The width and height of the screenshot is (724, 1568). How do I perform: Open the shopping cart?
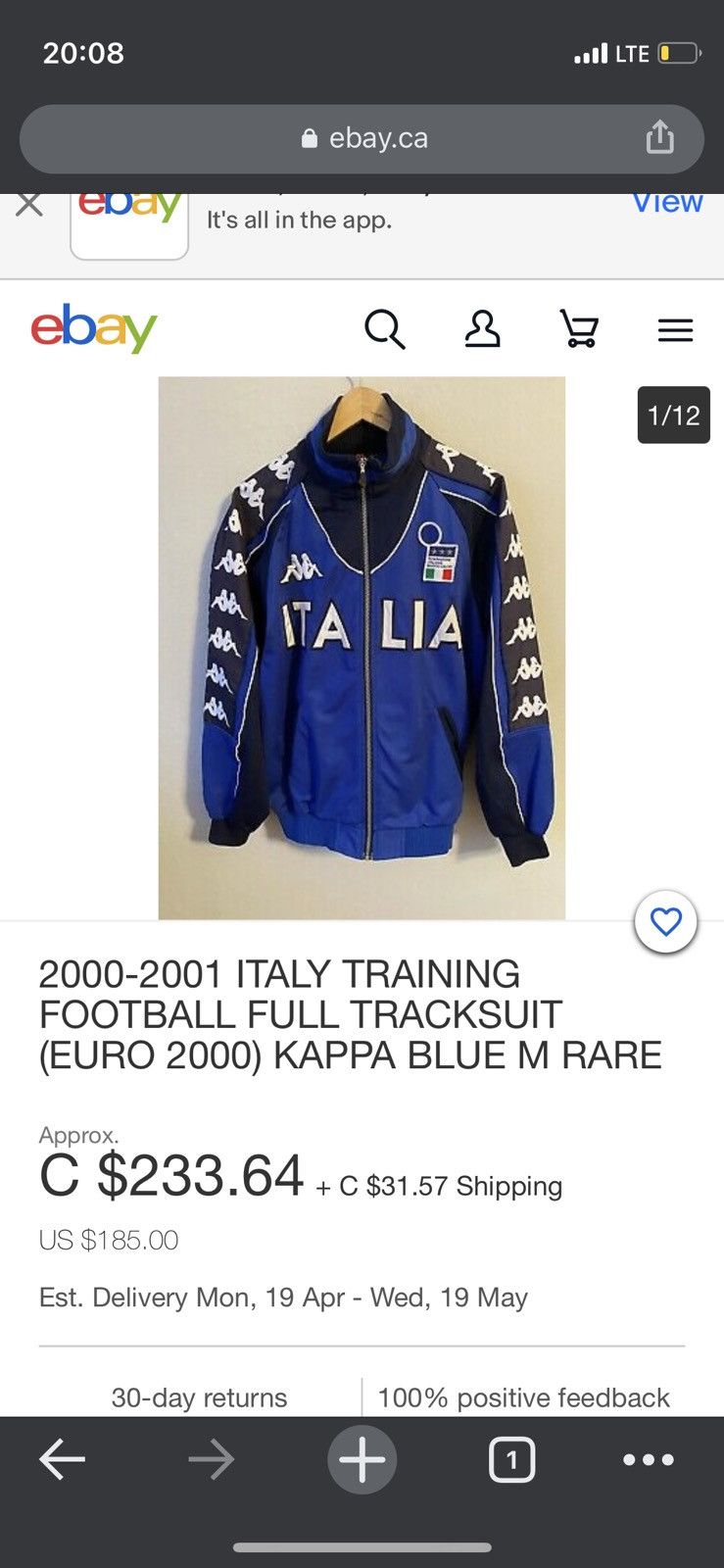coord(579,329)
